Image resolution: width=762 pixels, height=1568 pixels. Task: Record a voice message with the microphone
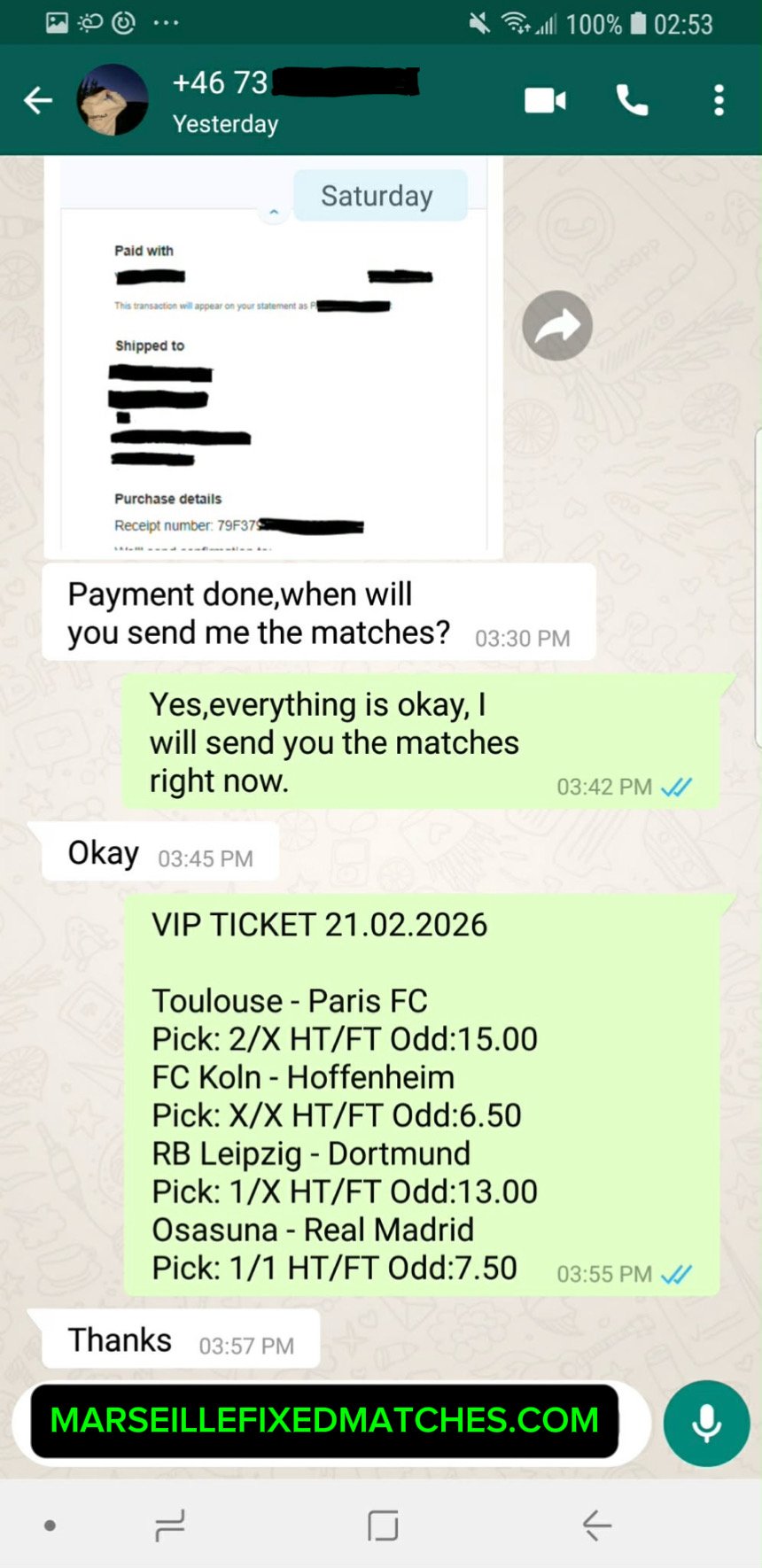(706, 1424)
